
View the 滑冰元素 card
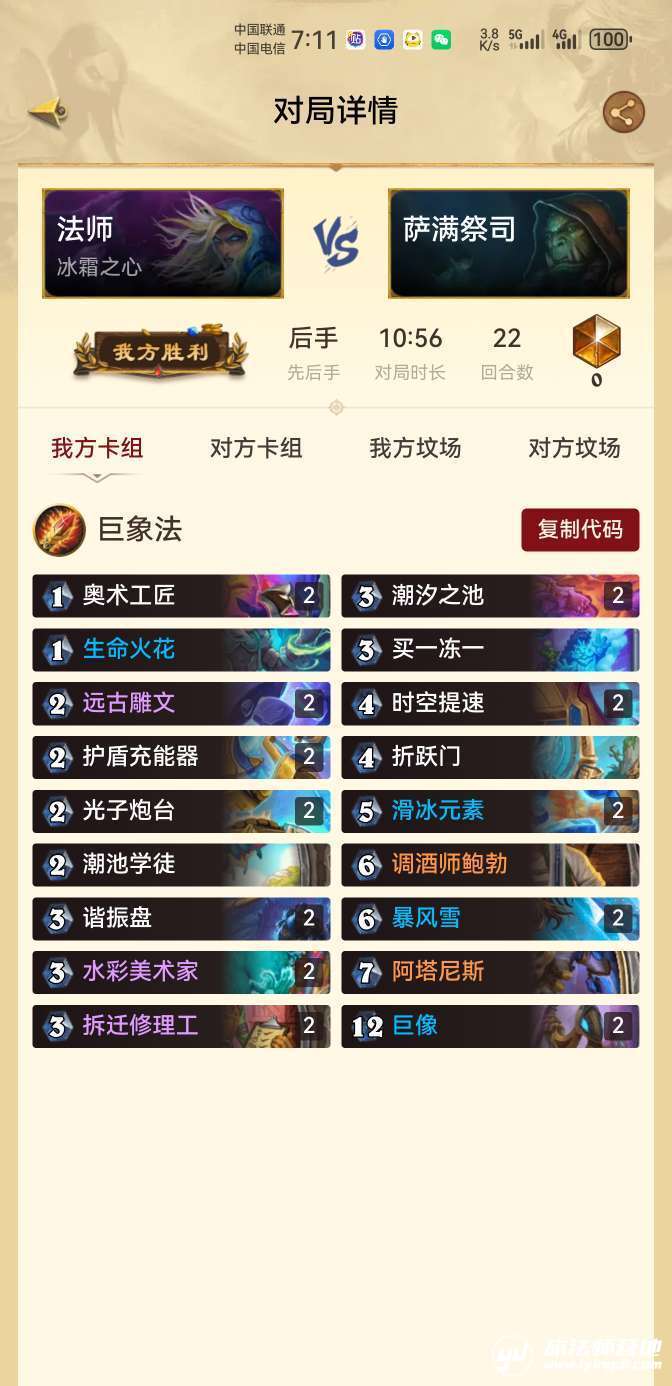point(490,811)
